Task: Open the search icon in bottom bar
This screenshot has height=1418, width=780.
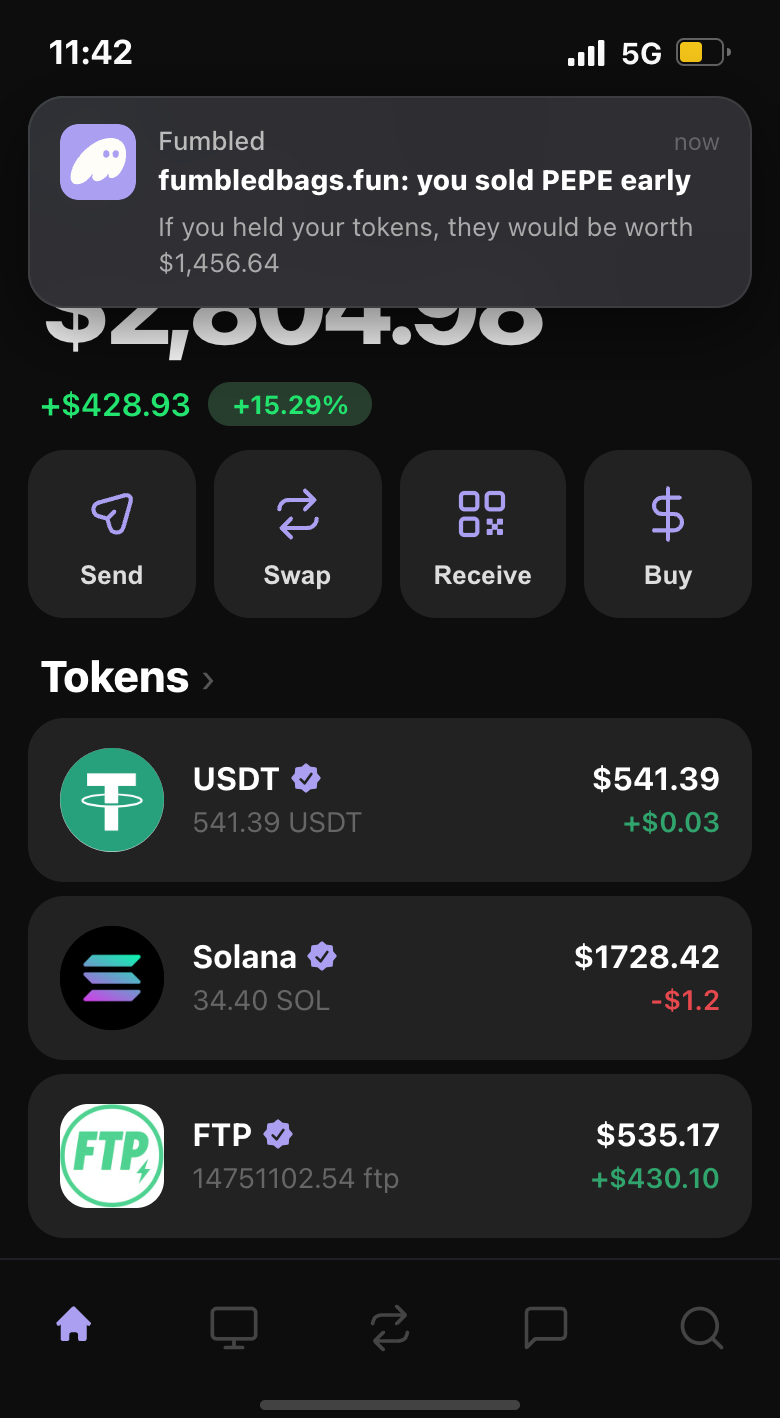Action: click(x=701, y=1328)
